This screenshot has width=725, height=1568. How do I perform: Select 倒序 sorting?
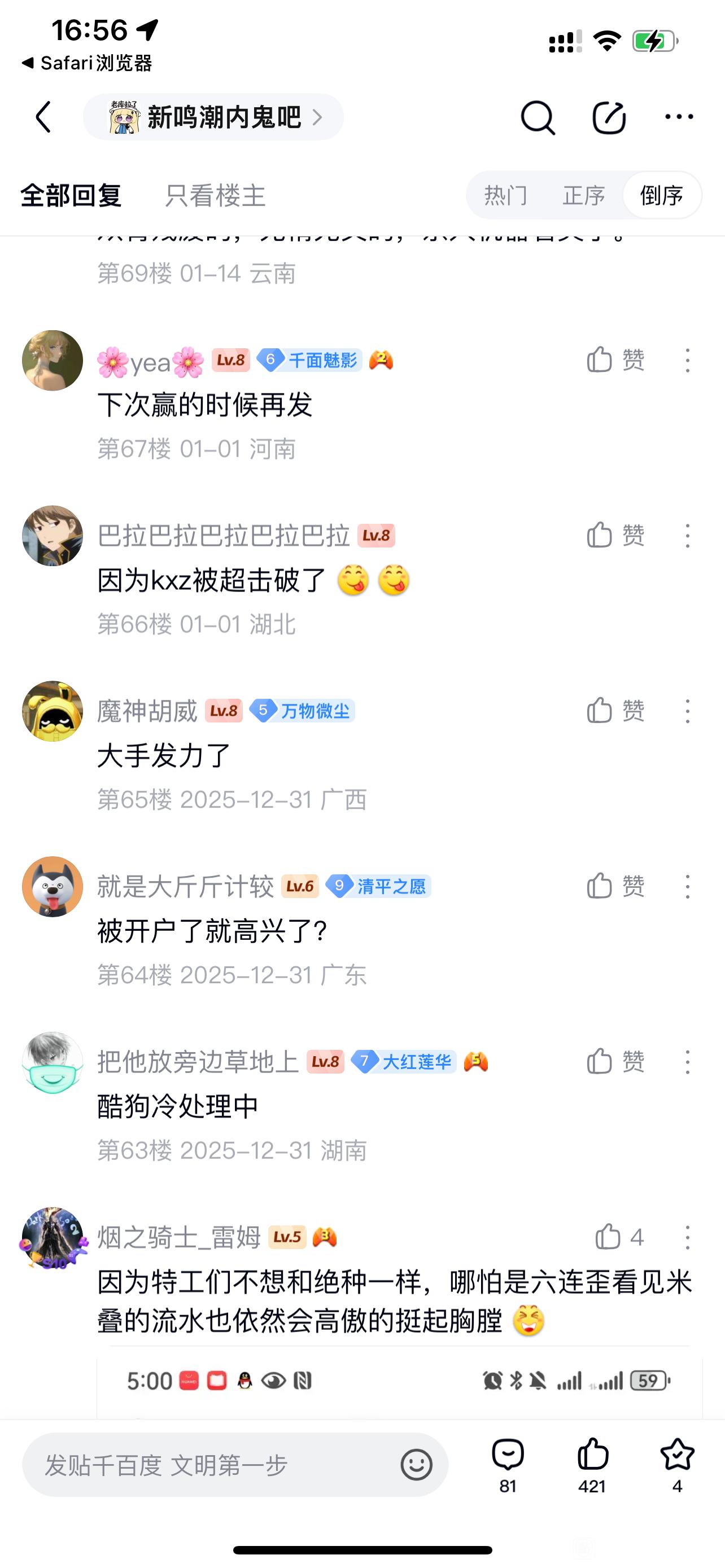coord(661,195)
